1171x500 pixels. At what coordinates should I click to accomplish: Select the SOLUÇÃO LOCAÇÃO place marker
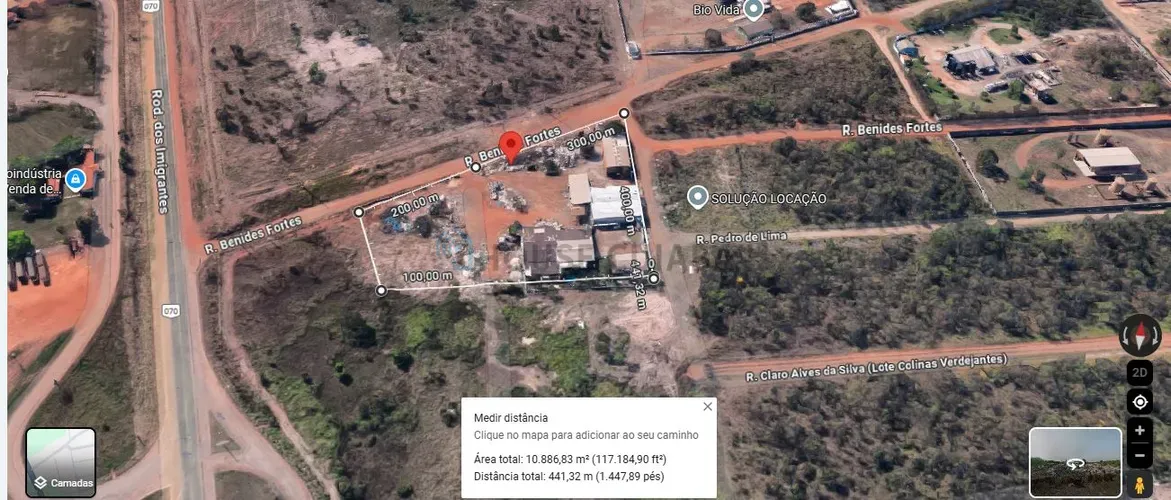pyautogui.click(x=697, y=197)
